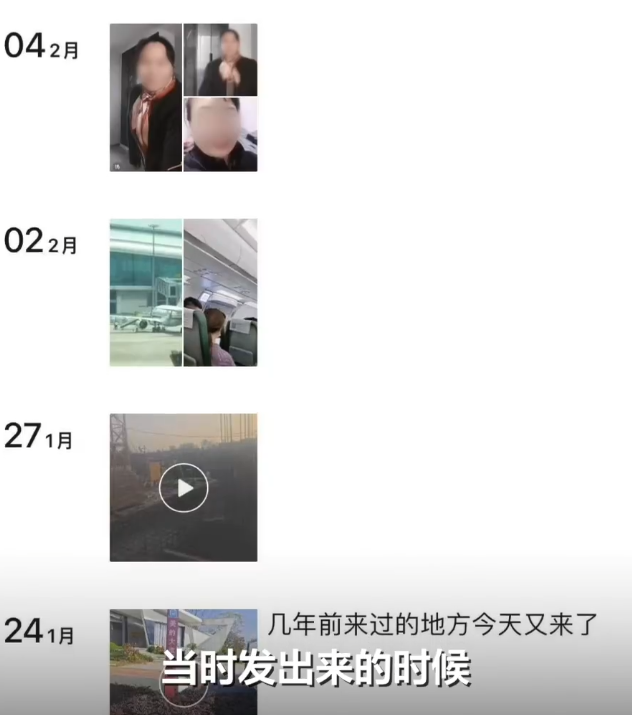This screenshot has width=632, height=715.
Task: Open the 04 2月 photo collage post
Action: (x=183, y=98)
